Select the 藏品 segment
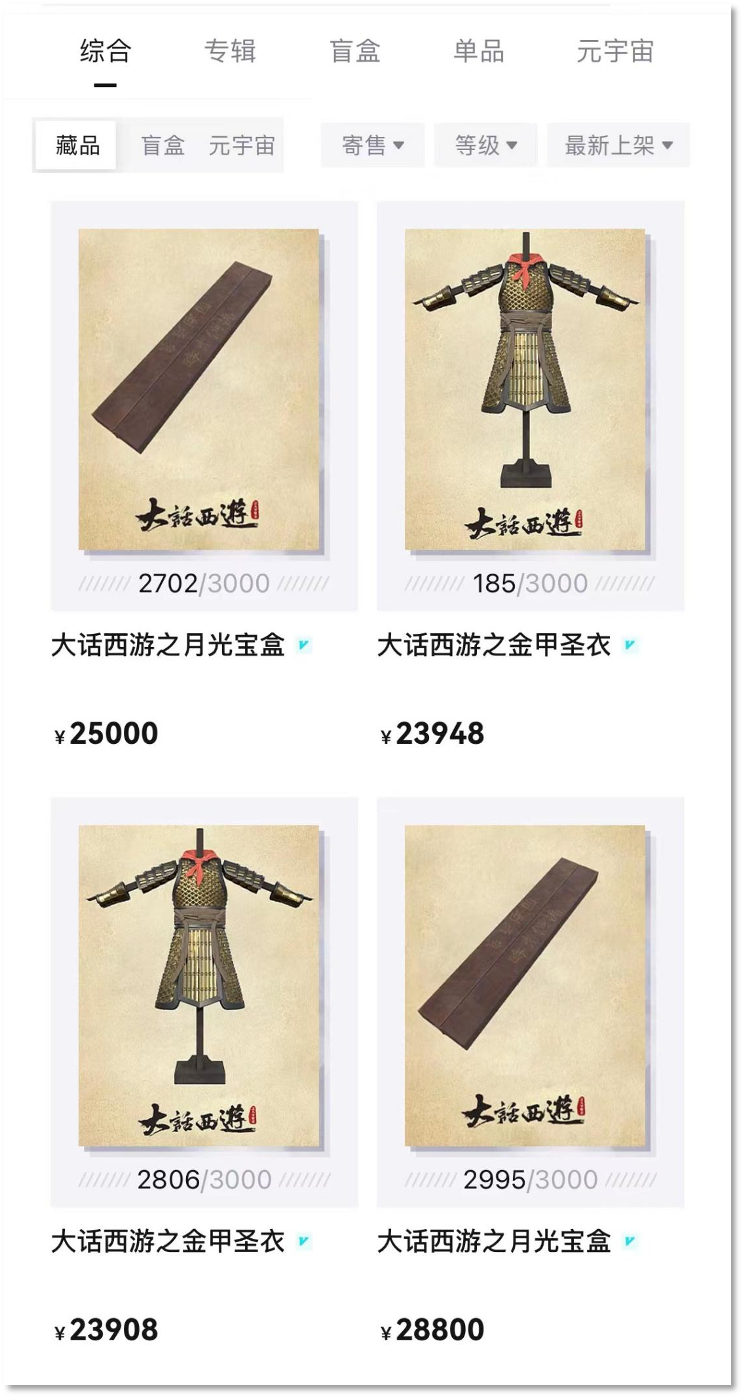 click(77, 146)
